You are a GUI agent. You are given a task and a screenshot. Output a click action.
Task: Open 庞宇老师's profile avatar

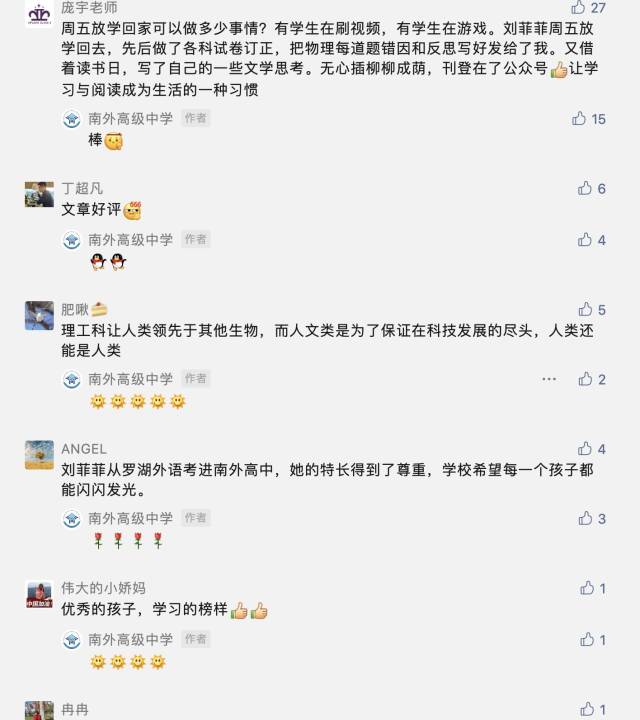click(39, 13)
